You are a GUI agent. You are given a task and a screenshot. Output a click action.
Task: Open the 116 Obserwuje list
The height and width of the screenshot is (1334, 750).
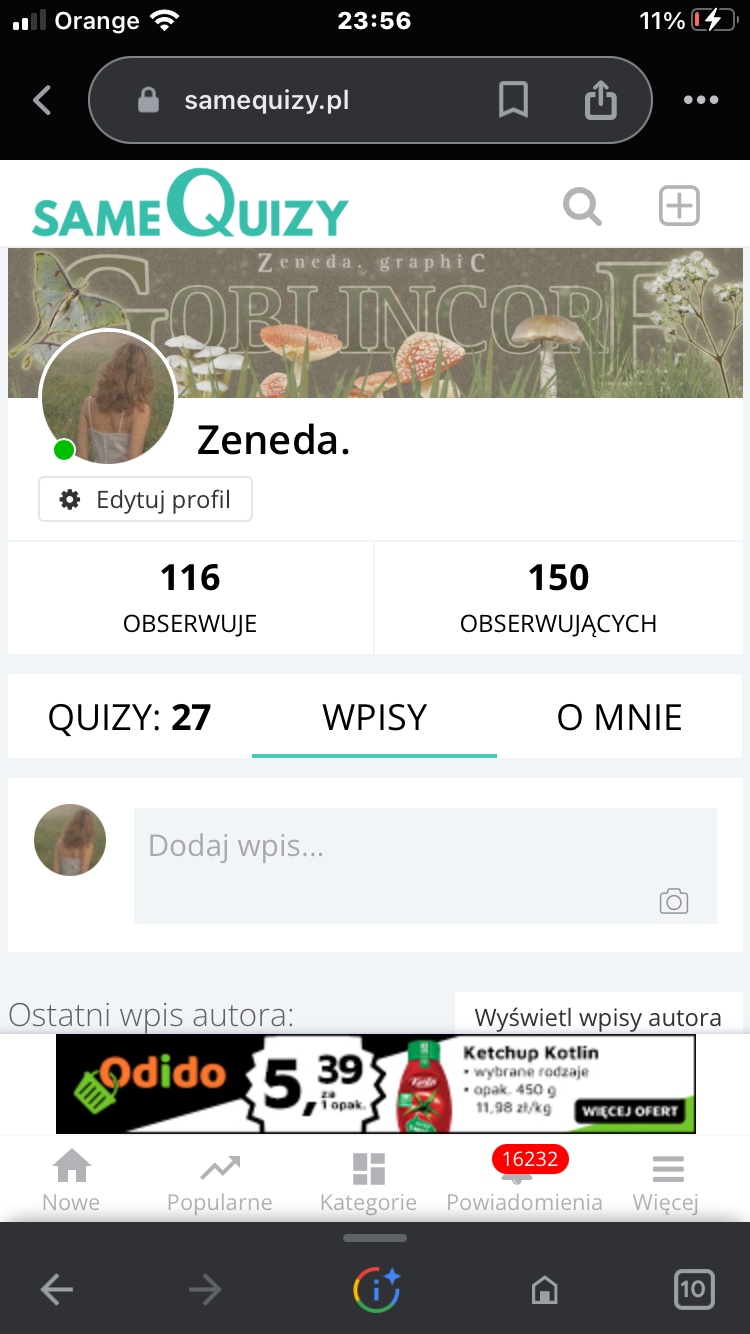click(x=190, y=598)
